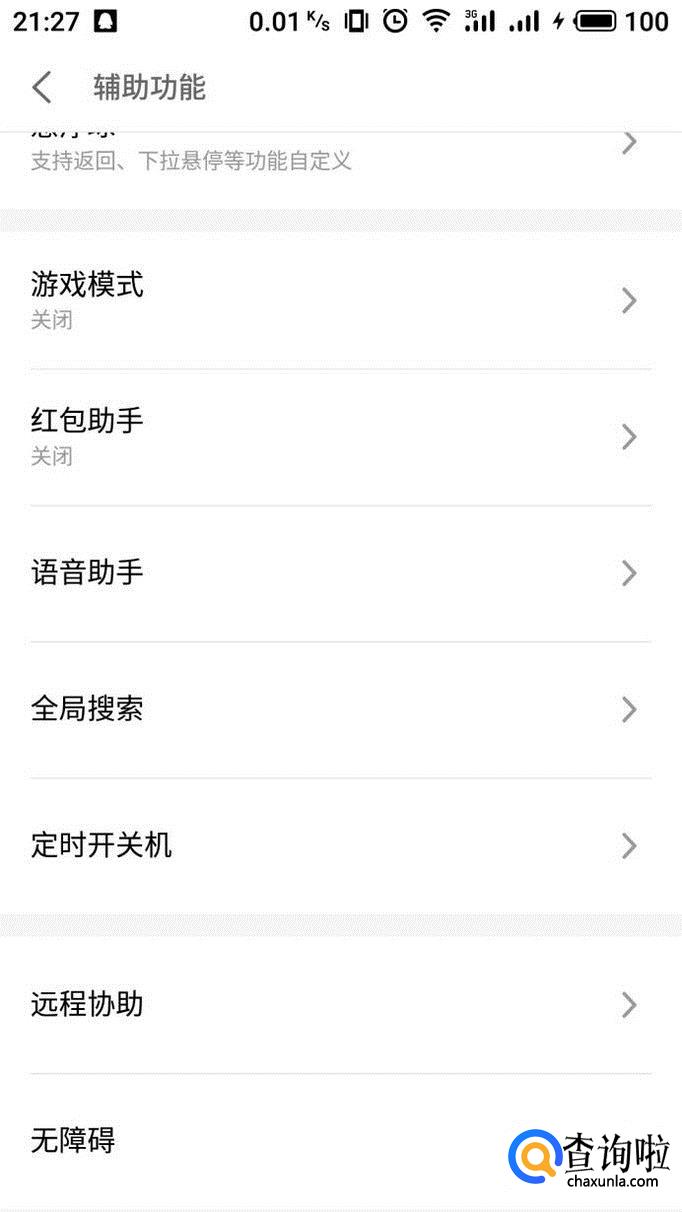Open 无障碍 settings
Screen dimensions: 682x1212
(x=250, y=1140)
